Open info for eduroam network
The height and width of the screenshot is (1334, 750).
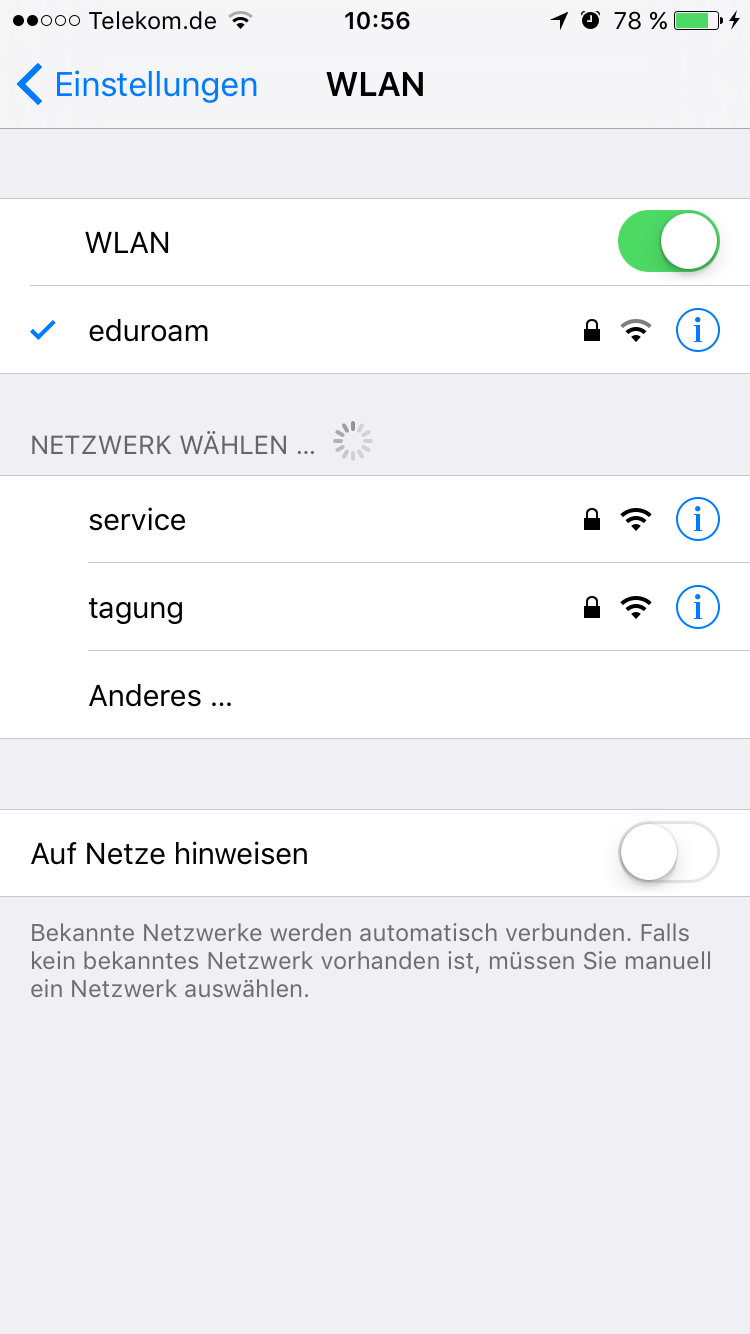[x=697, y=330]
